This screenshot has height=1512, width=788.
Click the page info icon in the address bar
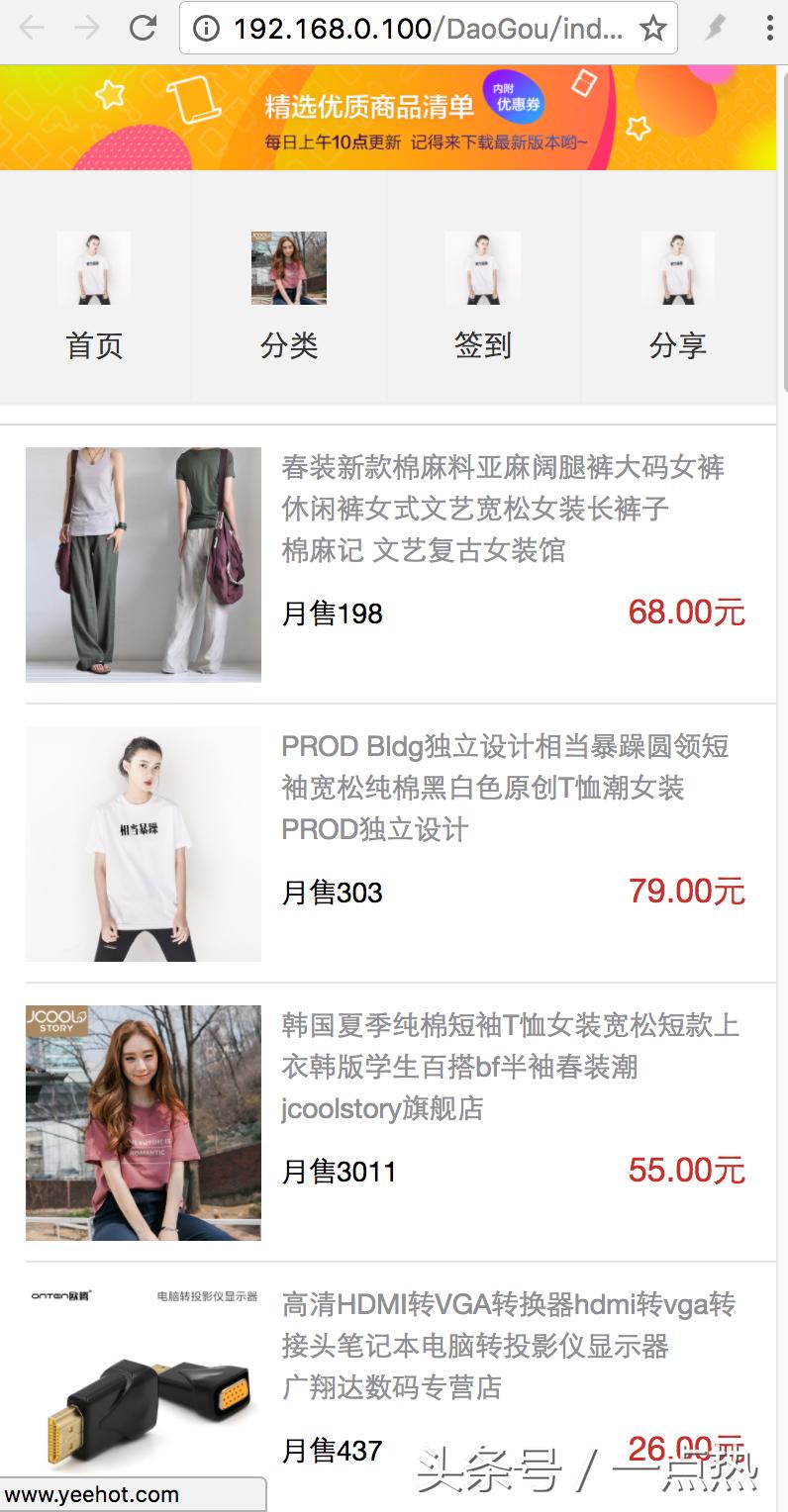(205, 29)
